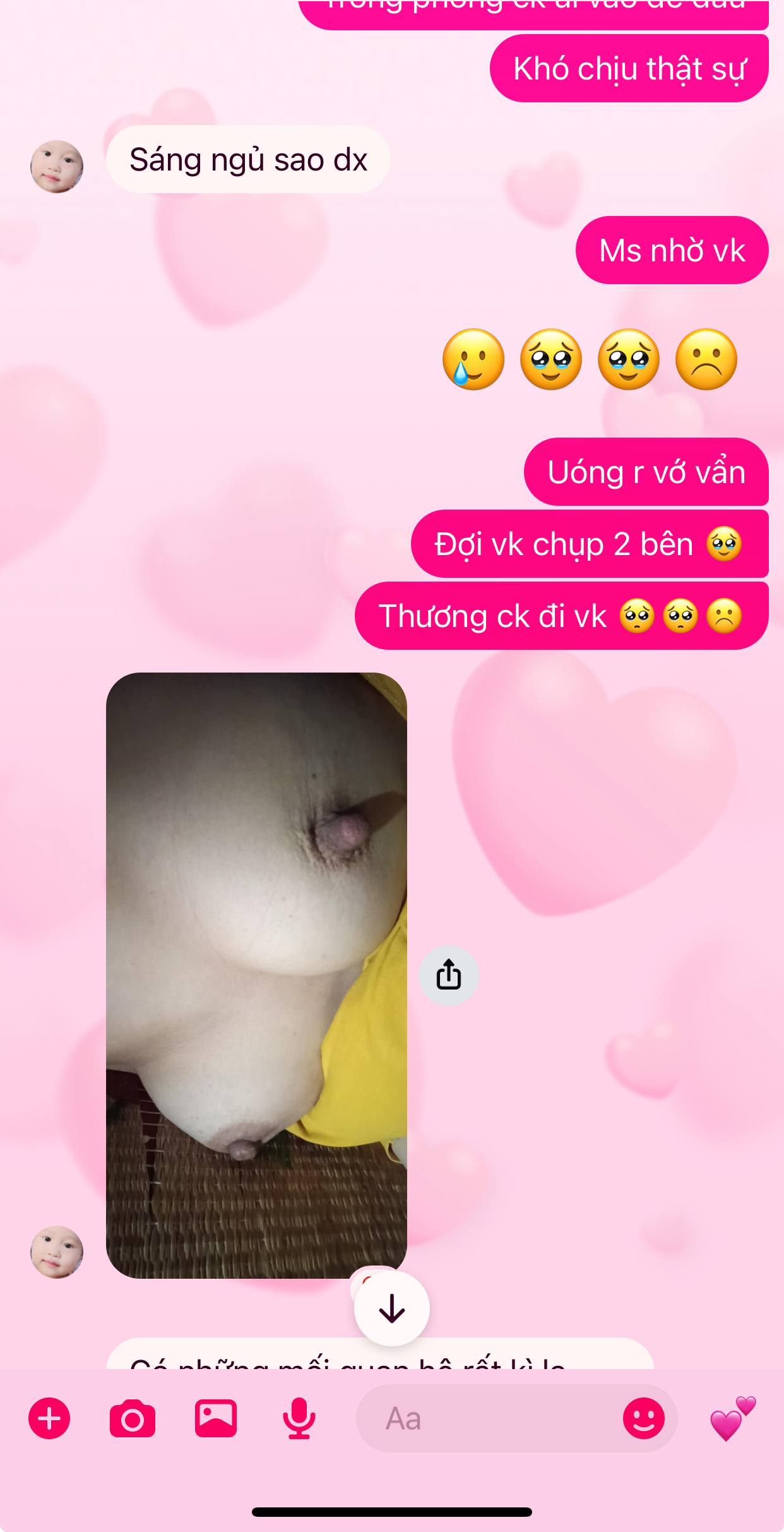Open the photo gallery picker
Screen dimensions: 784x1532
click(216, 1418)
